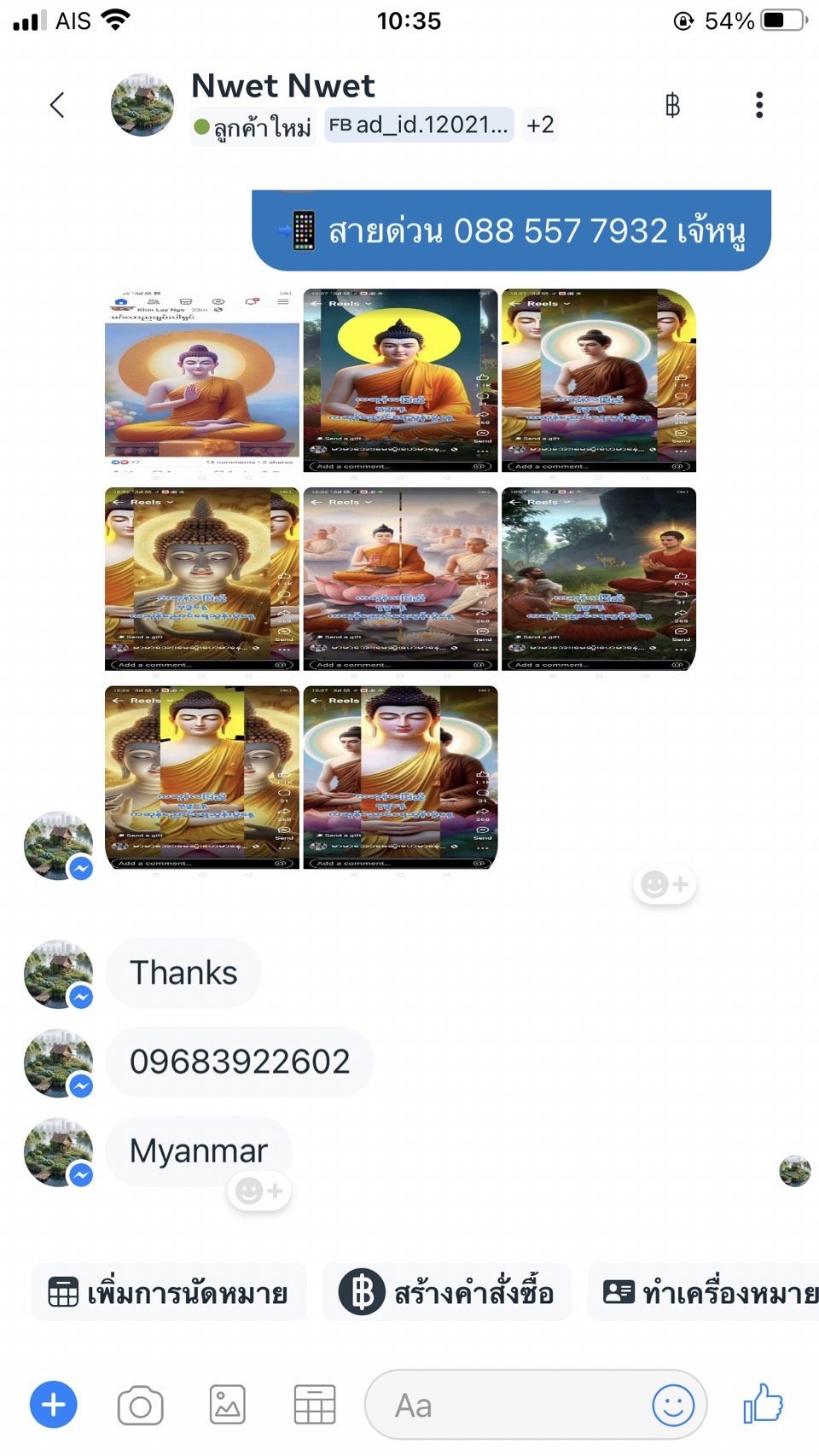819x1456 pixels.
Task: Go back using the top-left arrow
Action: point(57,105)
